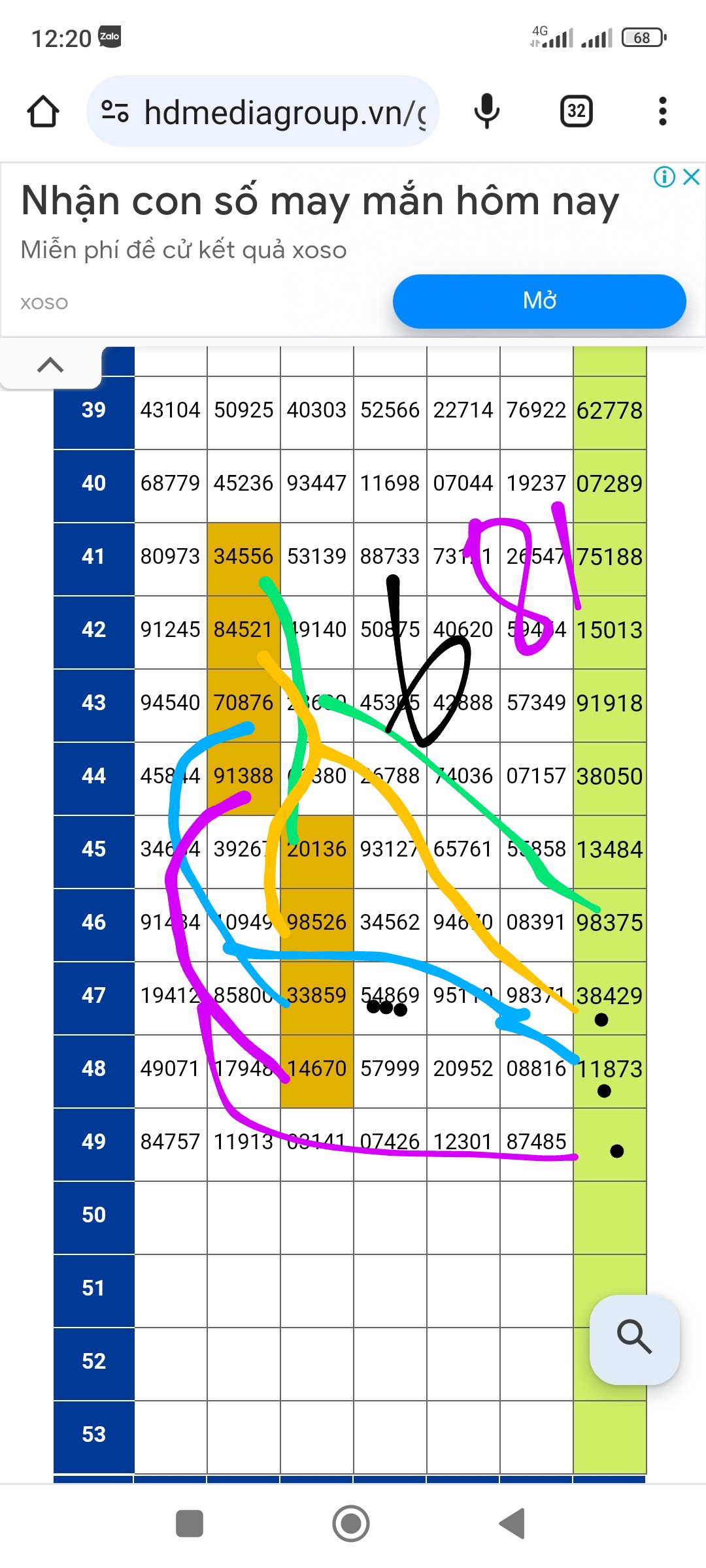Open the browser overflow menu

point(662,112)
